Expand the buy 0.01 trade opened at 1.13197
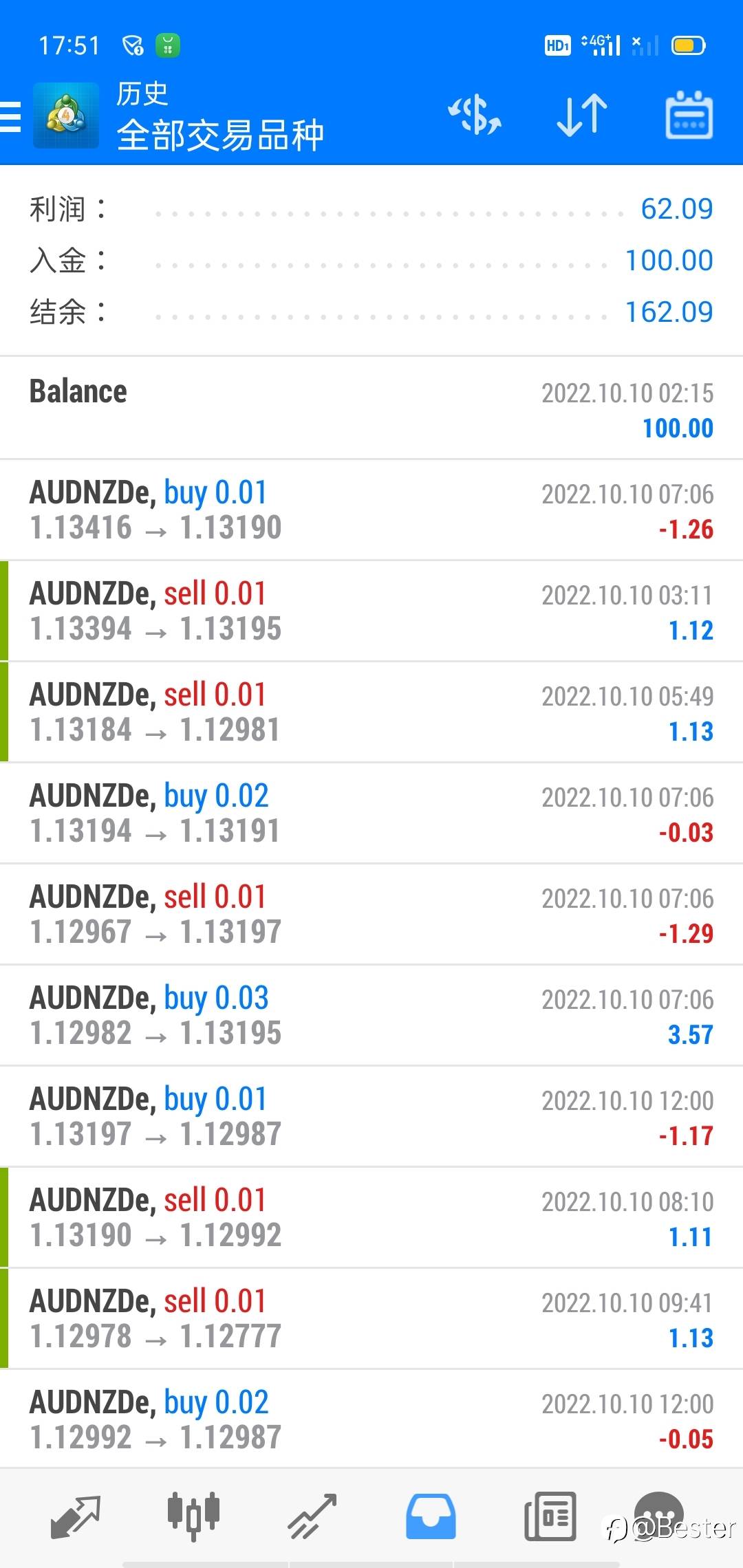This screenshot has height=1568, width=743. point(371,1116)
